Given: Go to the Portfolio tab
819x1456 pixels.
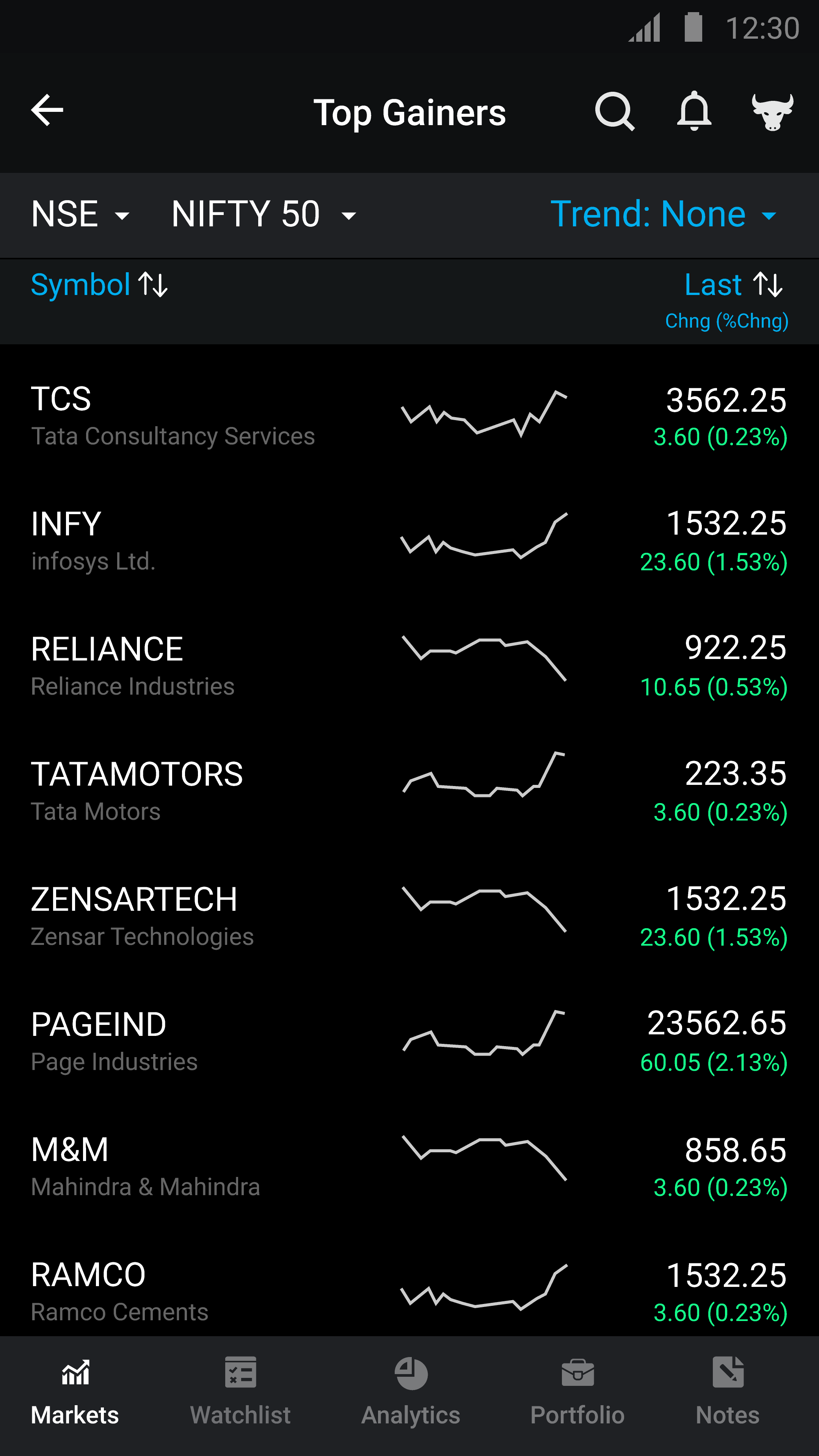Looking at the screenshot, I should click(577, 1391).
